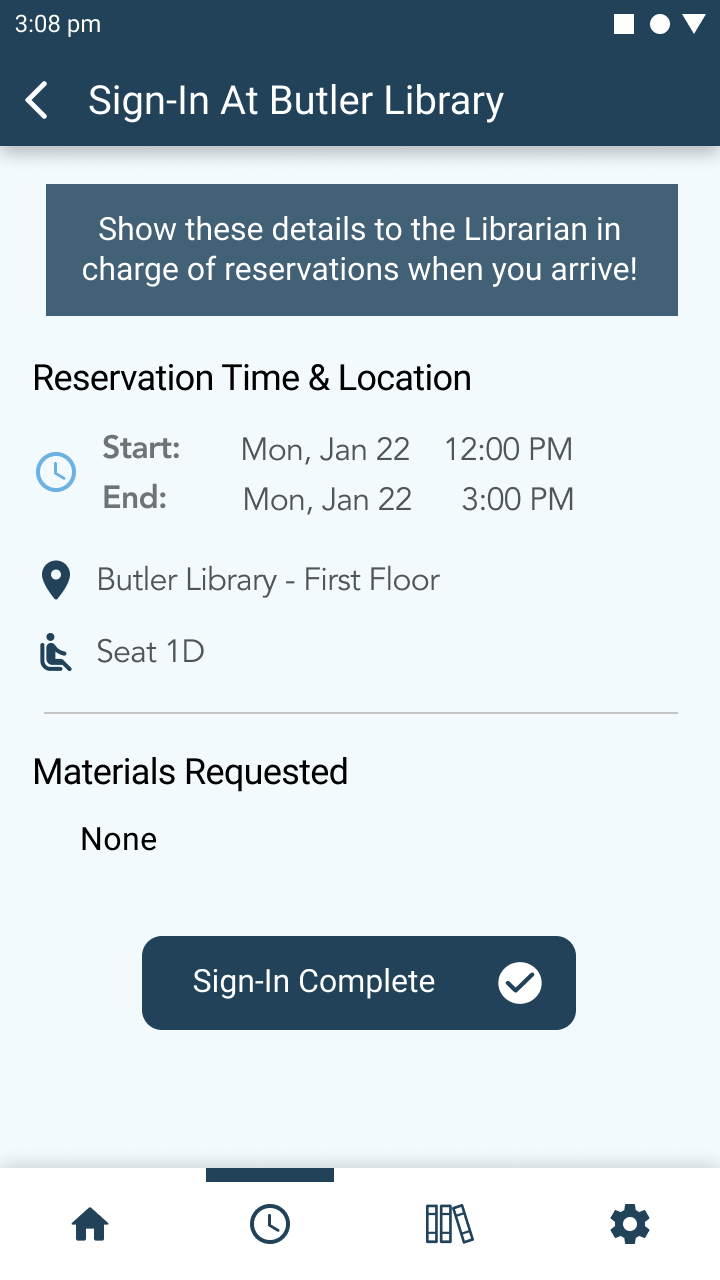
Task: Open the home tab
Action: [x=90, y=1224]
